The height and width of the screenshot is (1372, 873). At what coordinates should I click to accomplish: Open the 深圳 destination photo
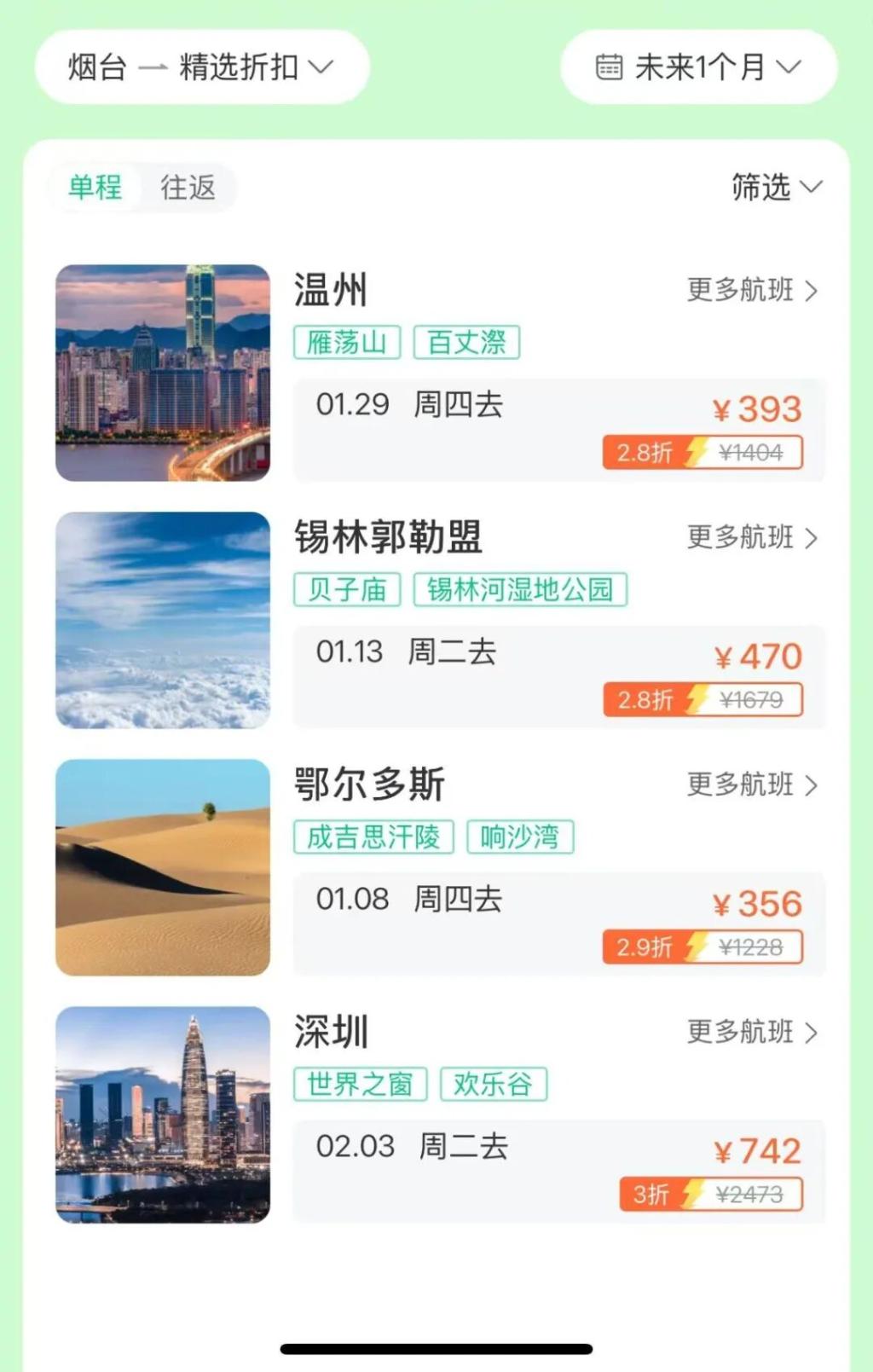tap(163, 1114)
